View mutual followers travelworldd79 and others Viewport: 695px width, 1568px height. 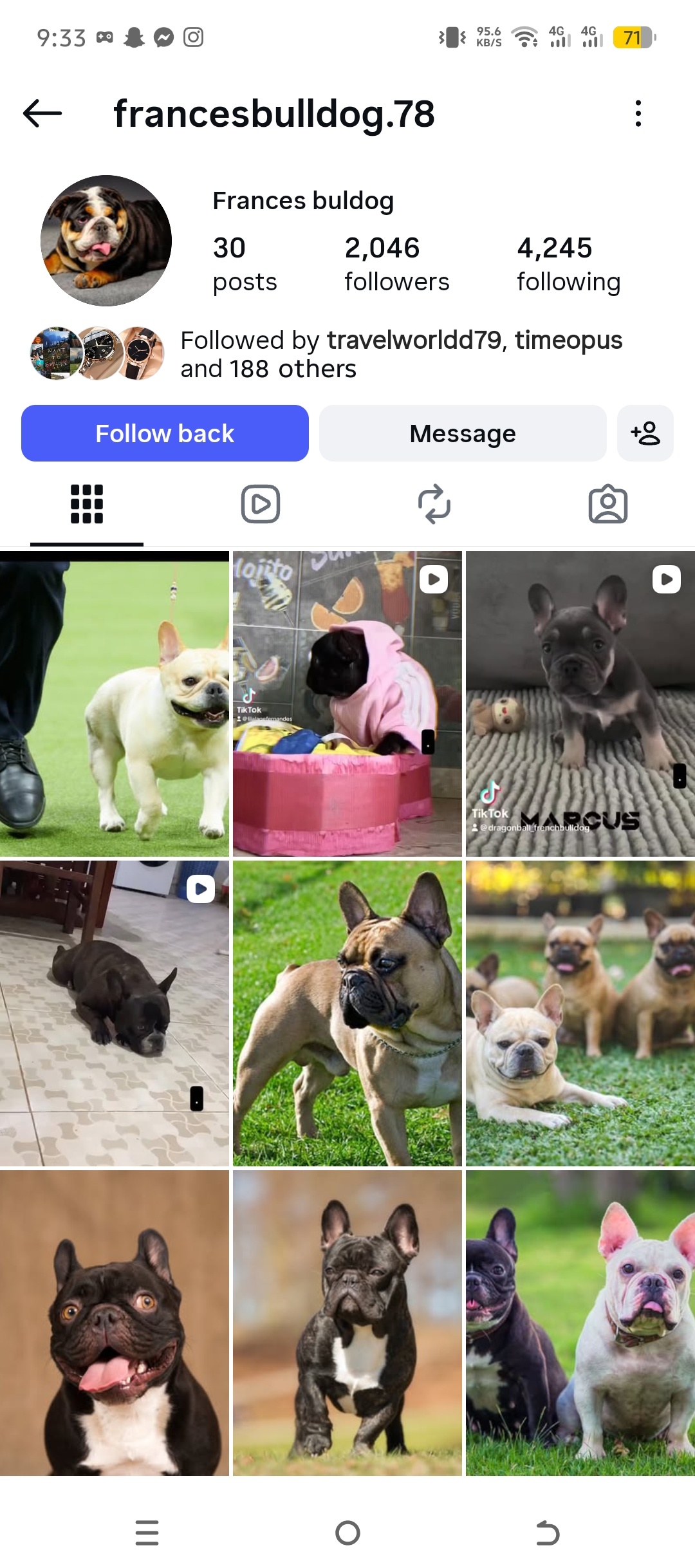[401, 354]
